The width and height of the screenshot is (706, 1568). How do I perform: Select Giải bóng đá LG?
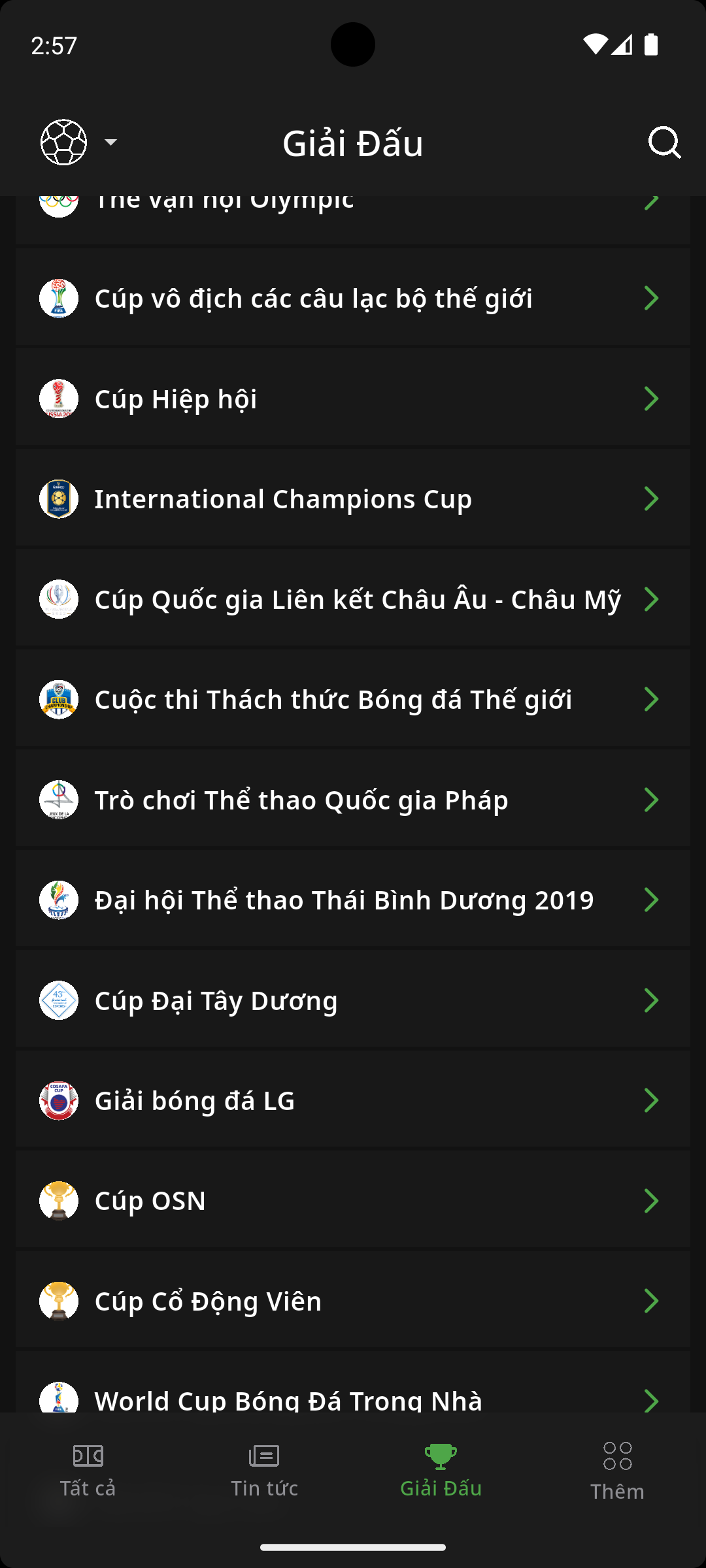point(353,1101)
